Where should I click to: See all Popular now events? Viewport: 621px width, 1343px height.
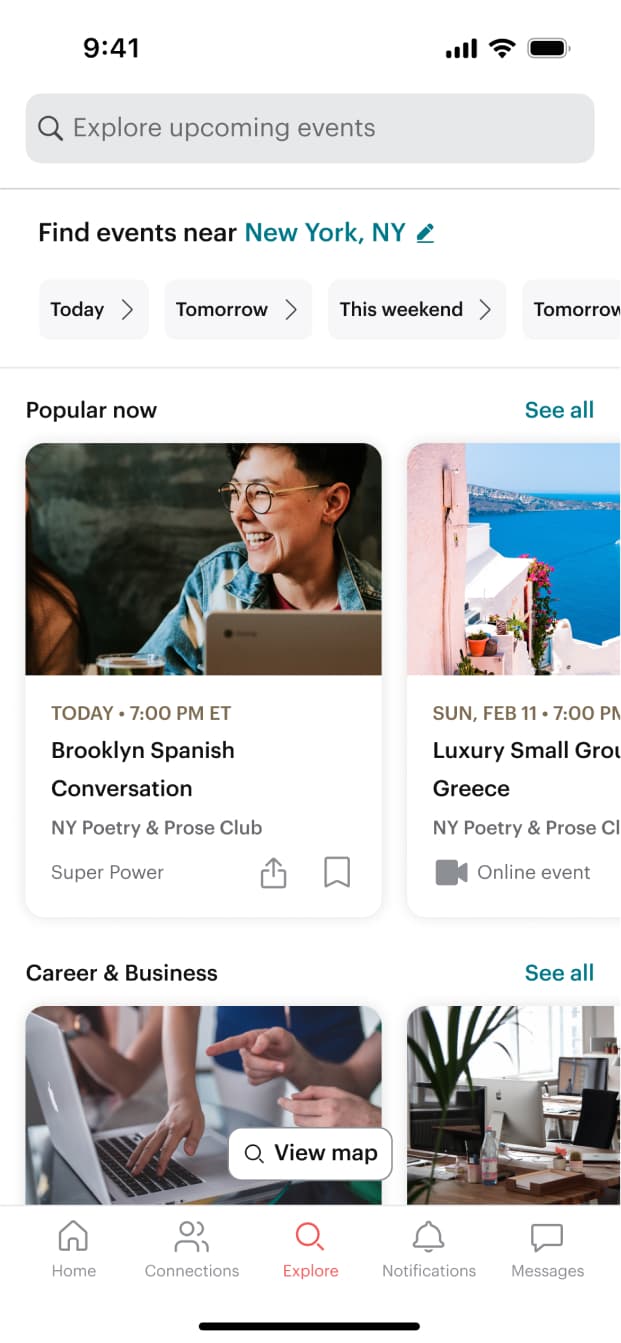tap(559, 410)
